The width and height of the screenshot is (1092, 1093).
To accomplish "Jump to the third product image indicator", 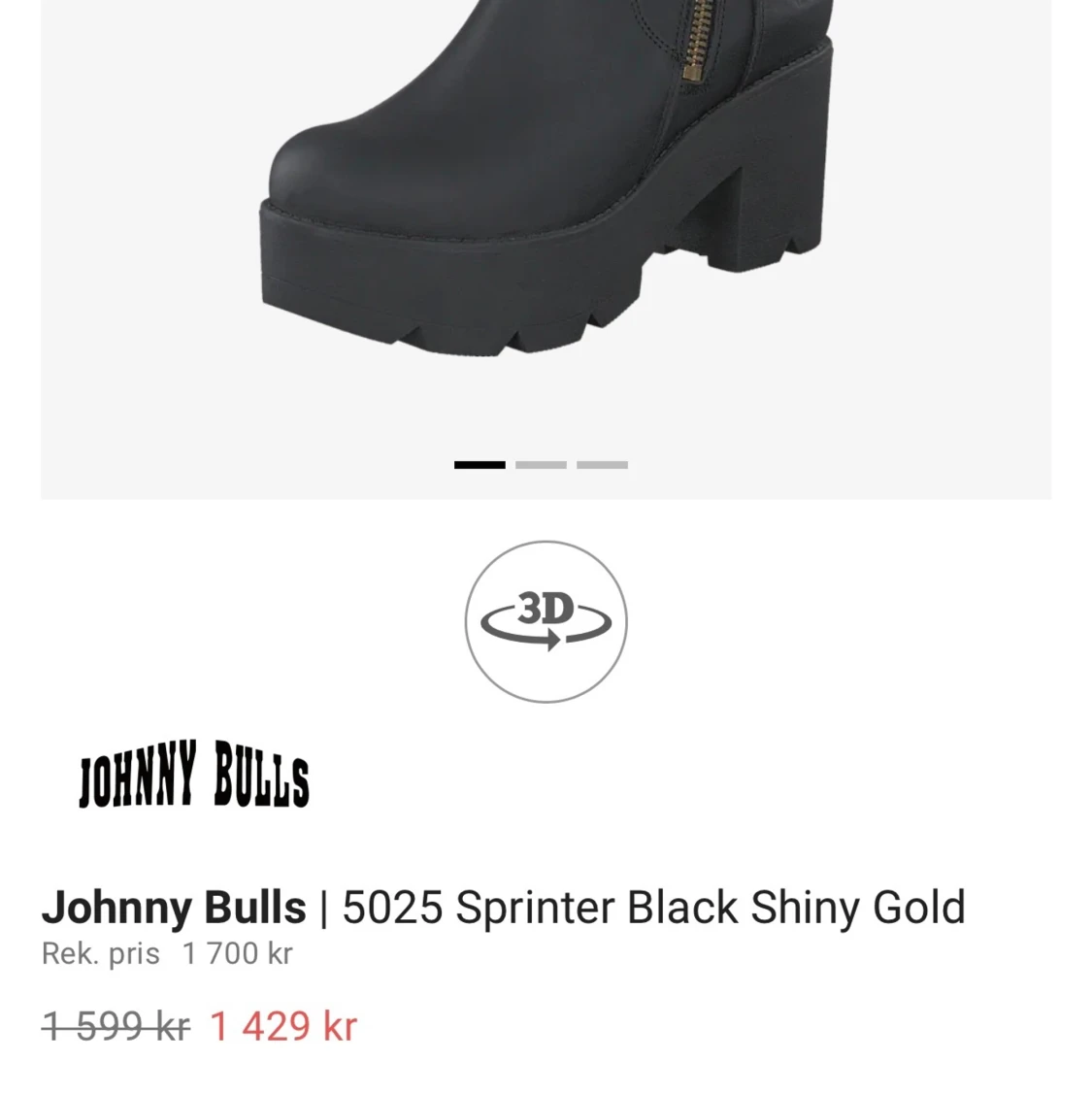I will [602, 465].
